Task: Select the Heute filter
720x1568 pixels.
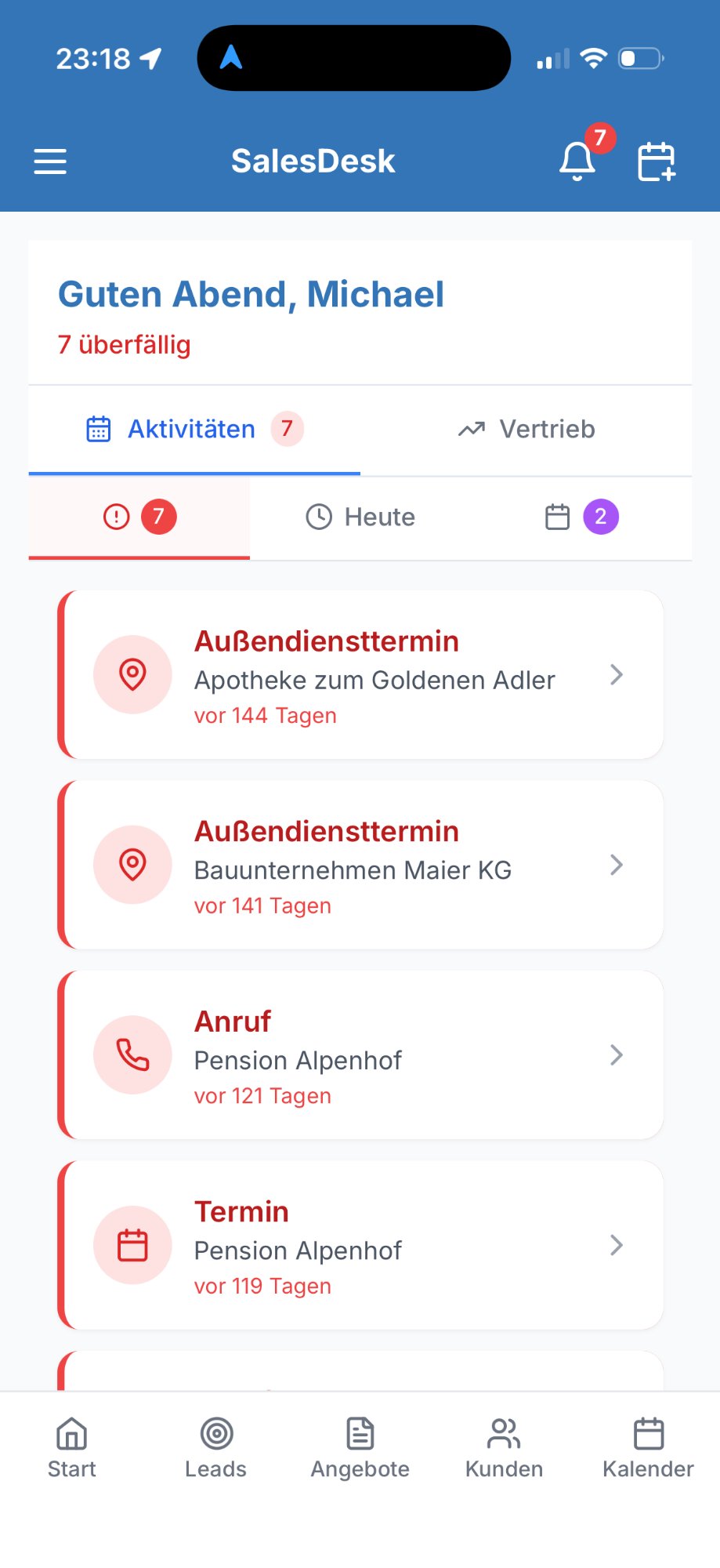Action: pos(360,517)
